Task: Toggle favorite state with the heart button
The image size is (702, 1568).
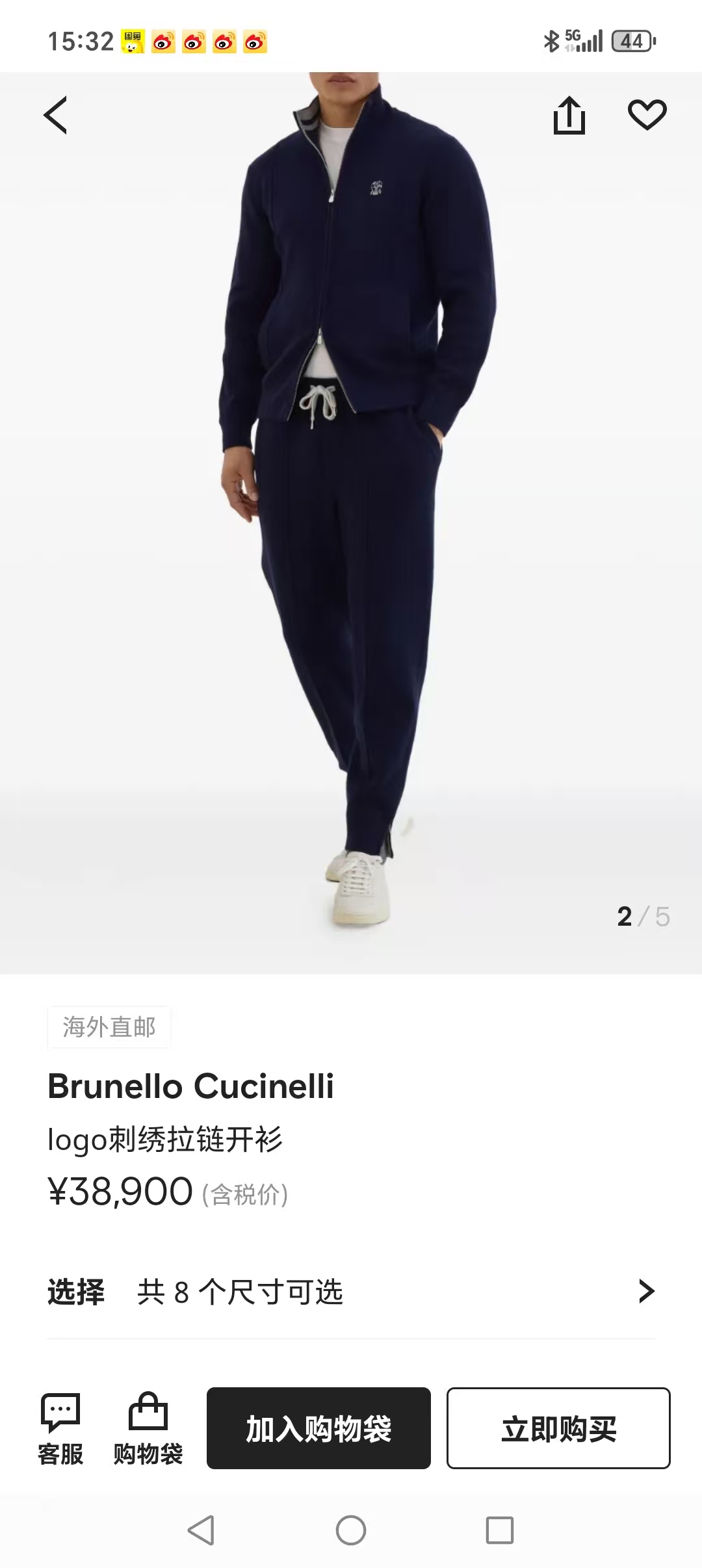Action: (647, 113)
